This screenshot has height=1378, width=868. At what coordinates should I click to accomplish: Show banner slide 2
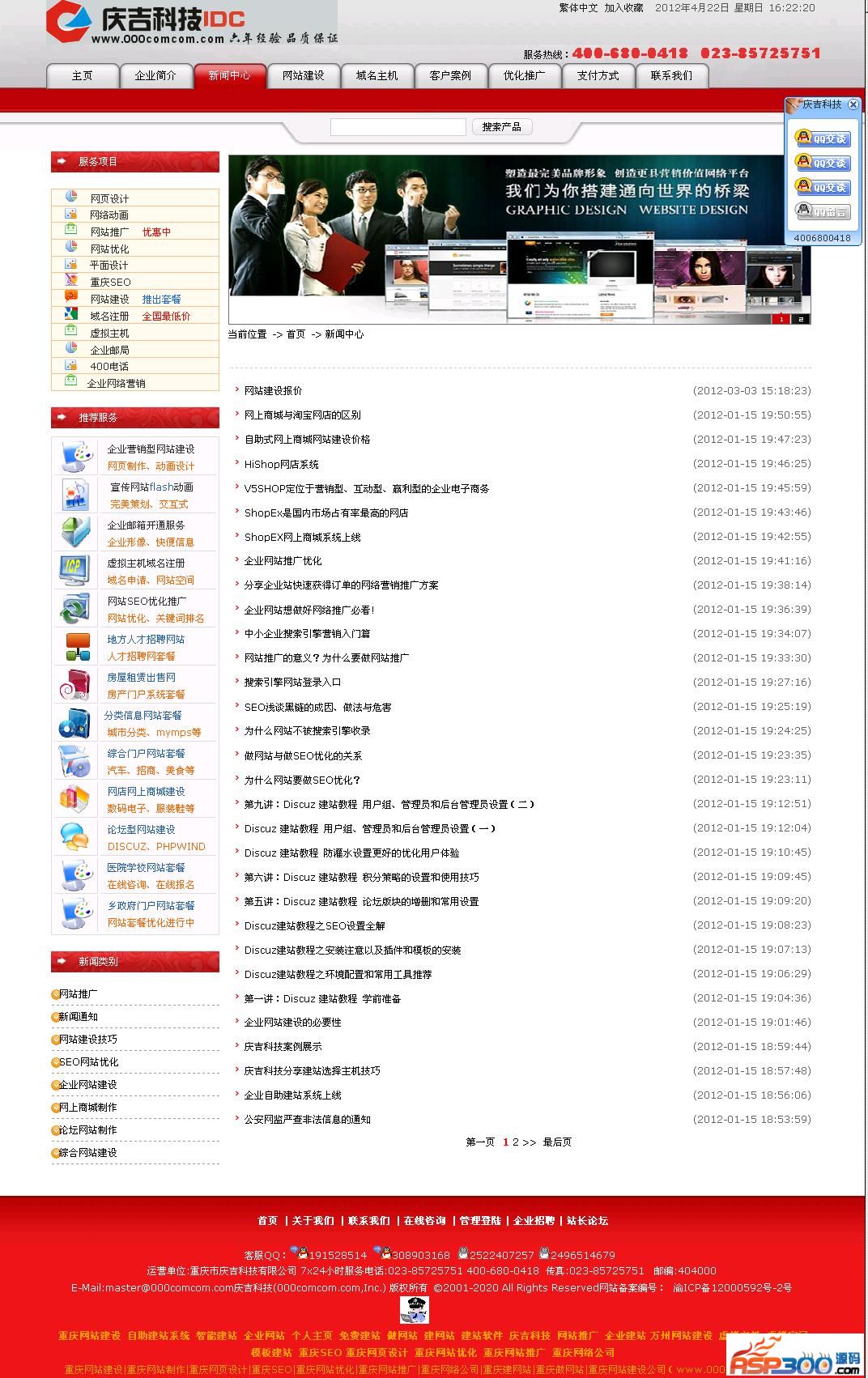click(801, 319)
